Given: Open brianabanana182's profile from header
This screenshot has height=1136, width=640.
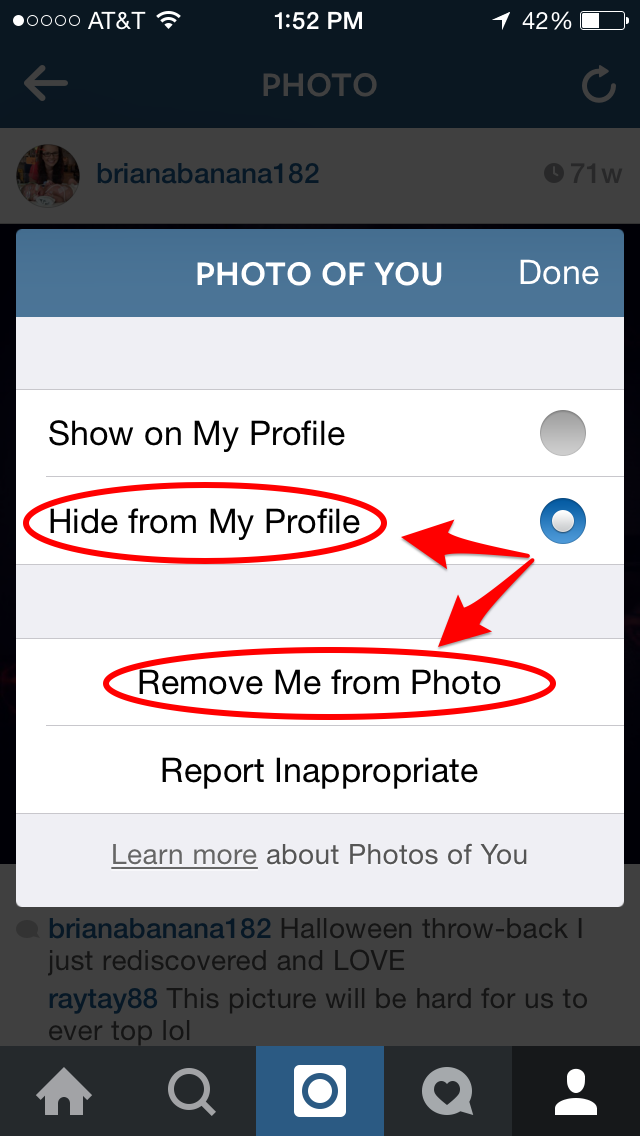Looking at the screenshot, I should tap(207, 174).
